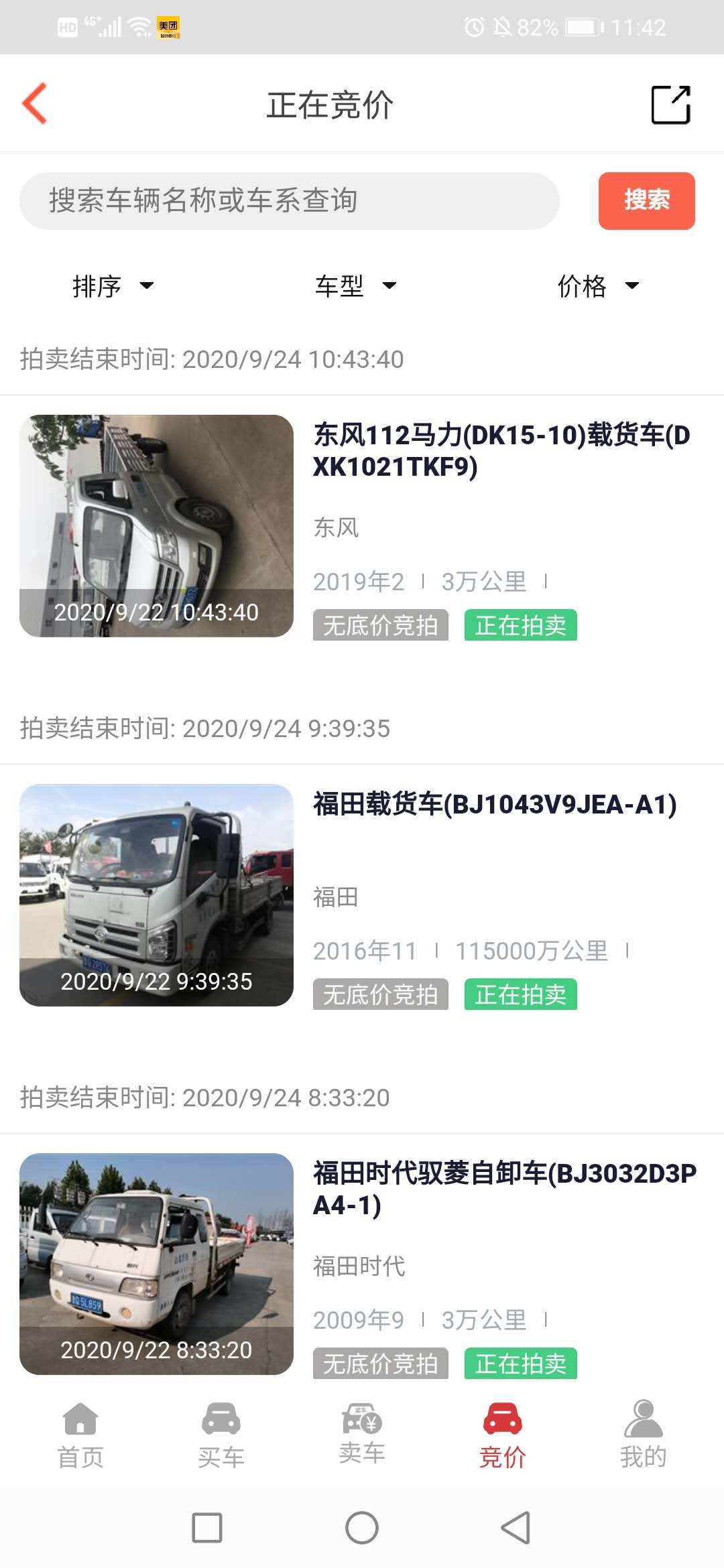Go back using the red arrow

(x=35, y=104)
